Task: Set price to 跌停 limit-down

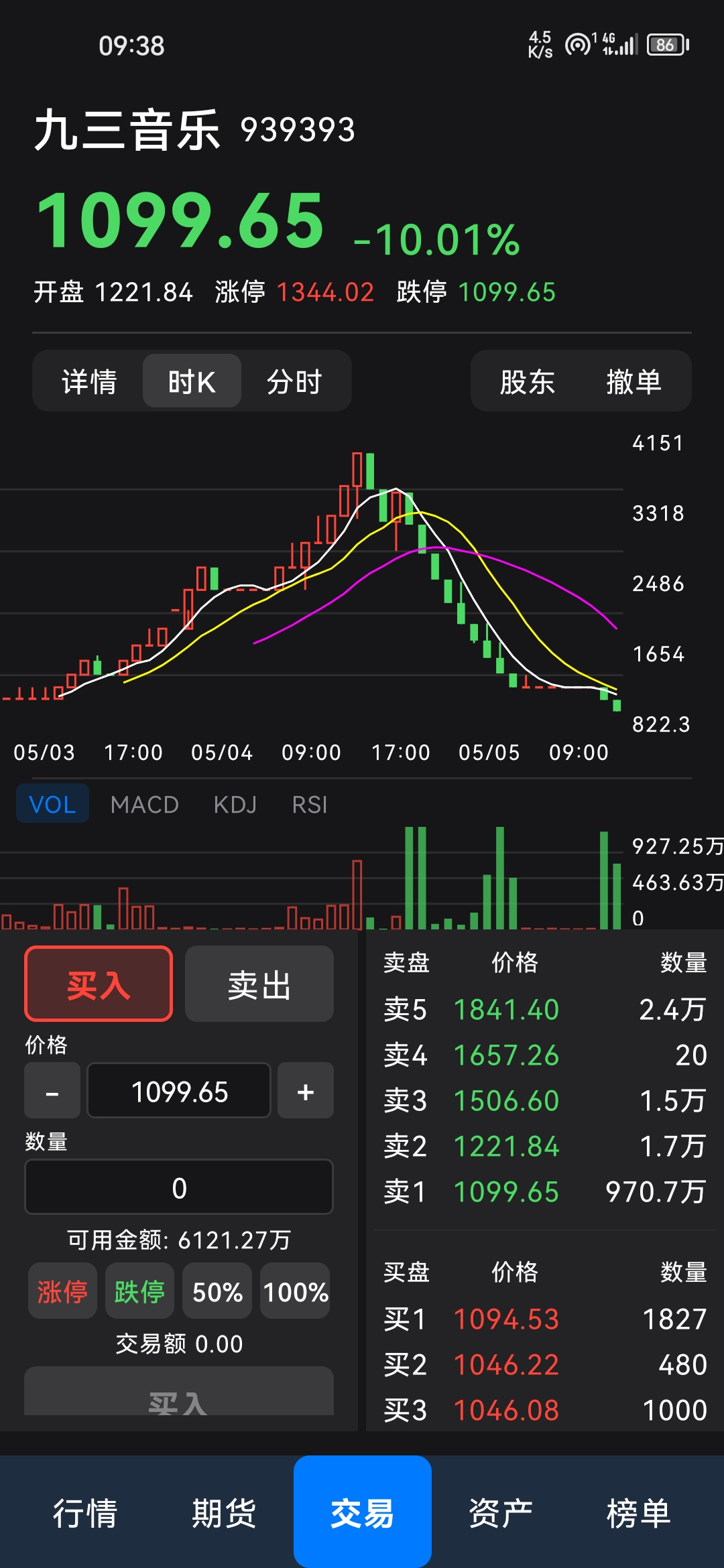Action: click(x=139, y=1291)
